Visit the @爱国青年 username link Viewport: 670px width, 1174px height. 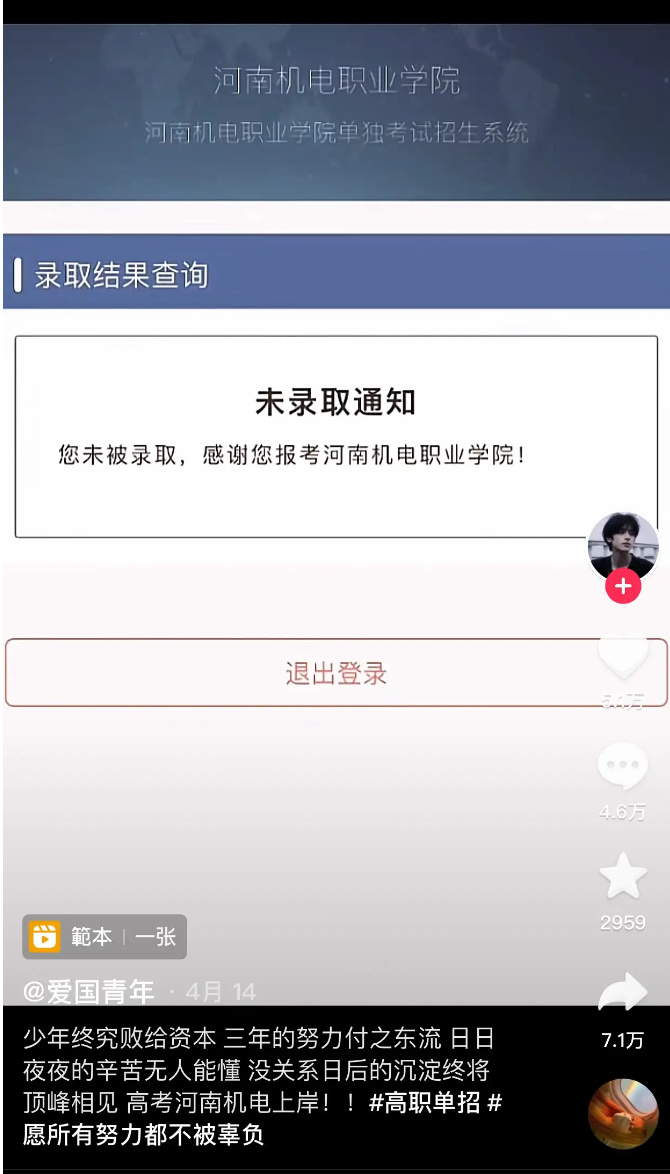click(89, 992)
